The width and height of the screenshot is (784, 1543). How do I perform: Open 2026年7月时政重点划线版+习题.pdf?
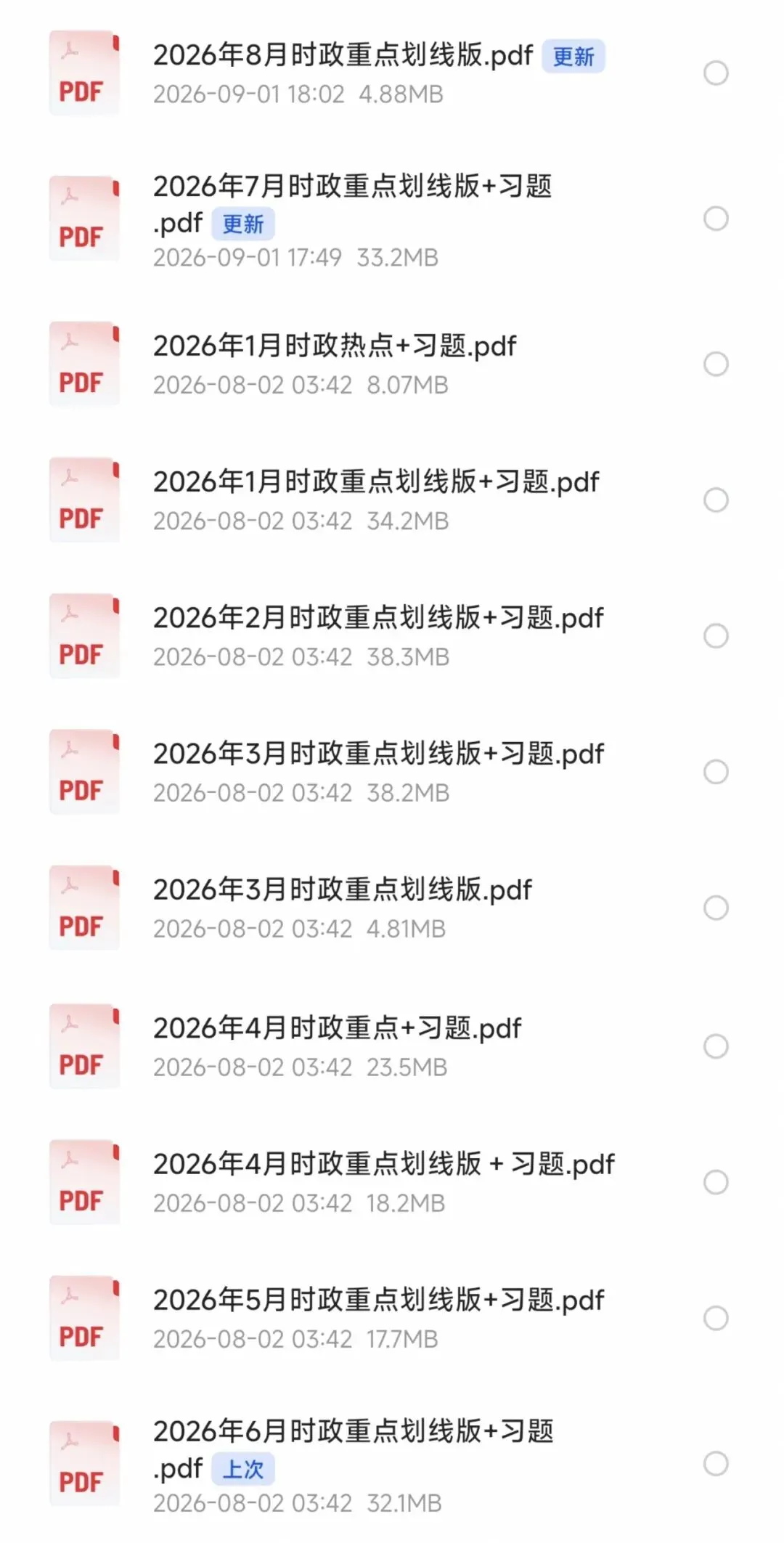[x=352, y=204]
